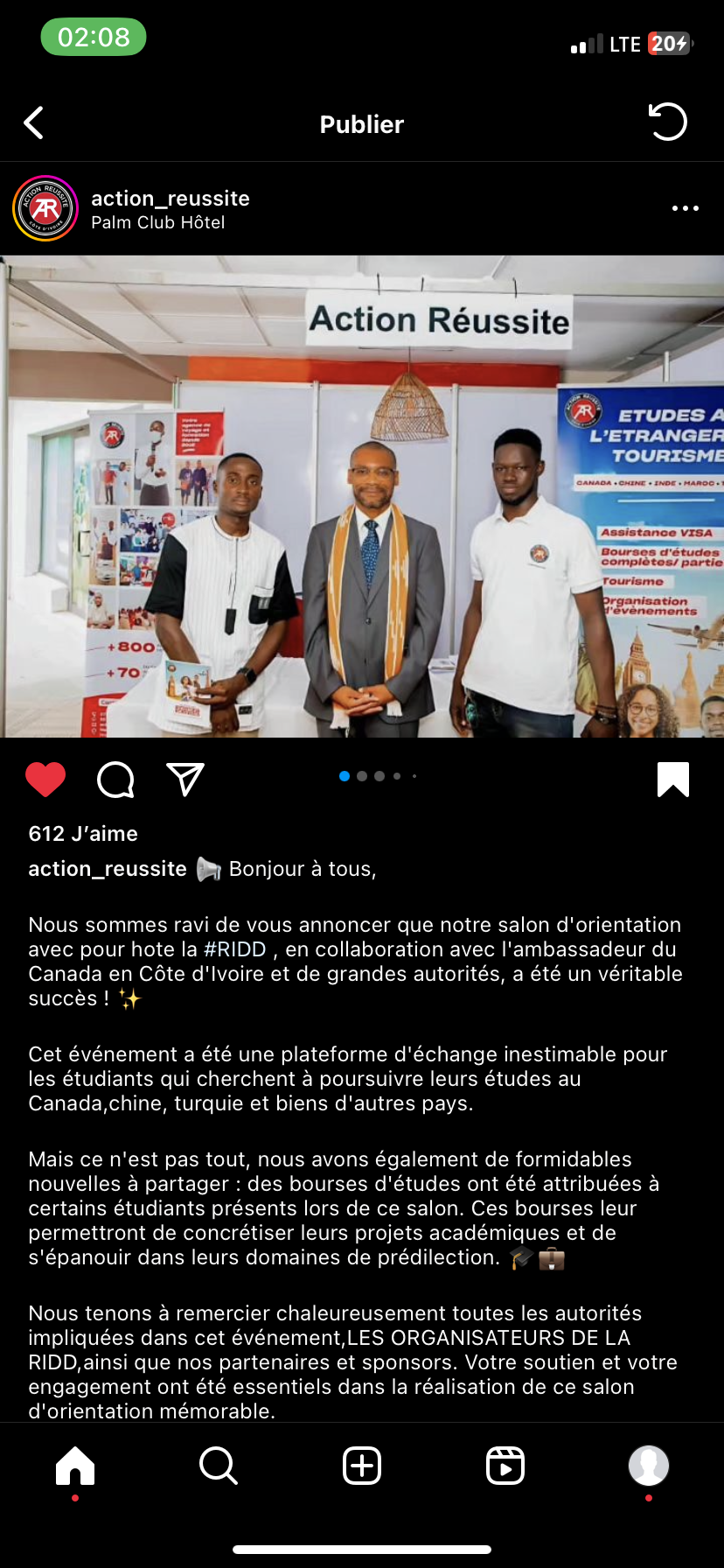
Task: Open my profile tab
Action: tap(649, 1466)
